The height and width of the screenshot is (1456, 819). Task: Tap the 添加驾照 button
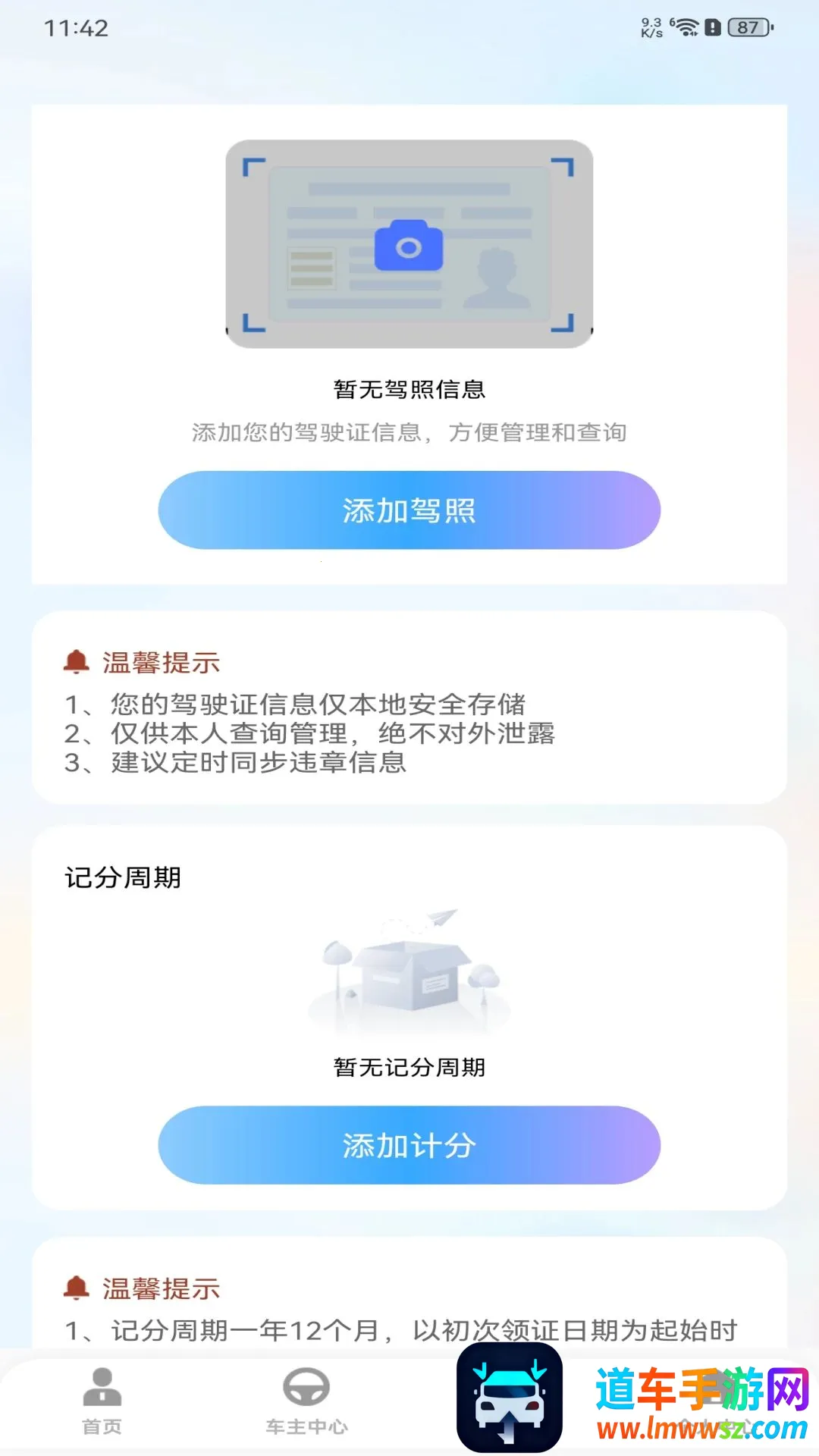[x=409, y=510]
